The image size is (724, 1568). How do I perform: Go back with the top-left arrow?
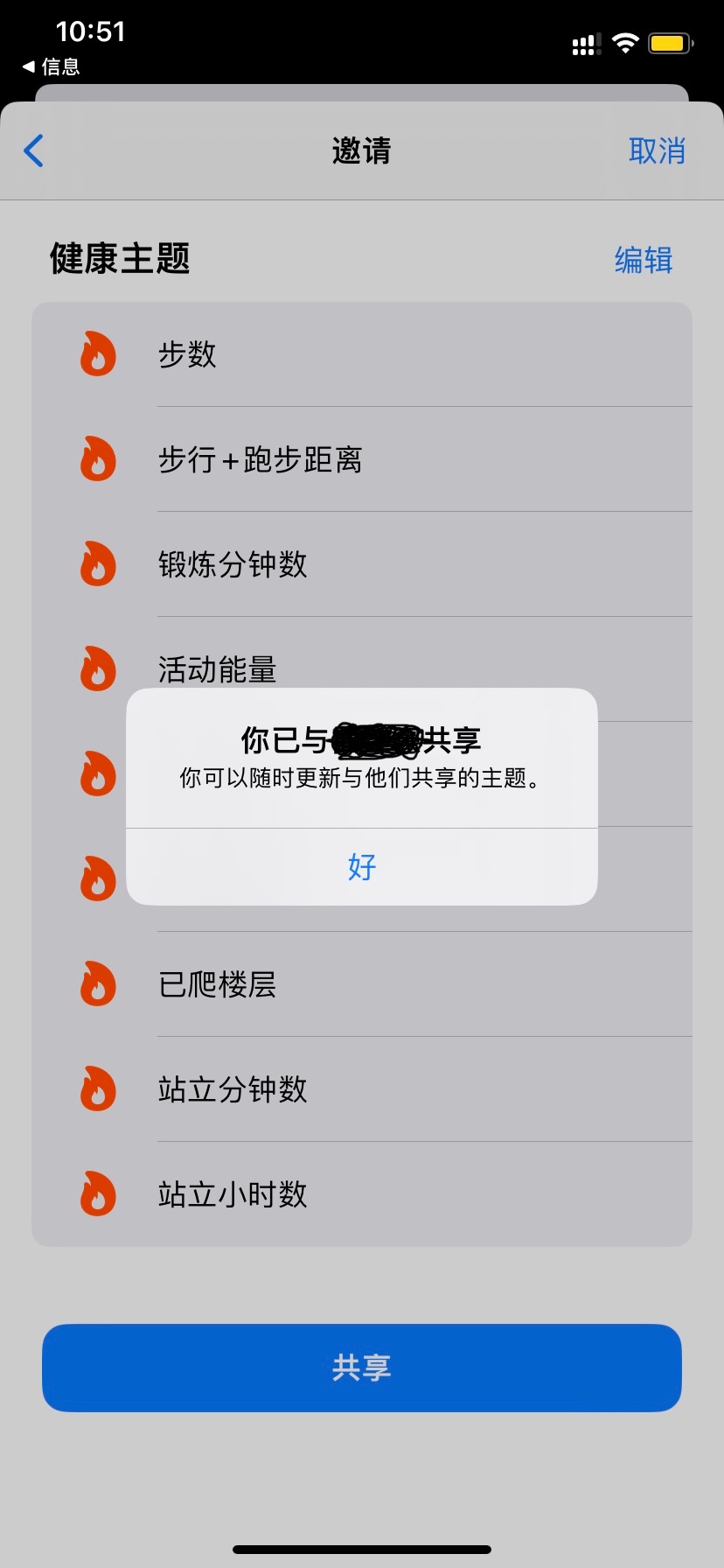tap(34, 150)
